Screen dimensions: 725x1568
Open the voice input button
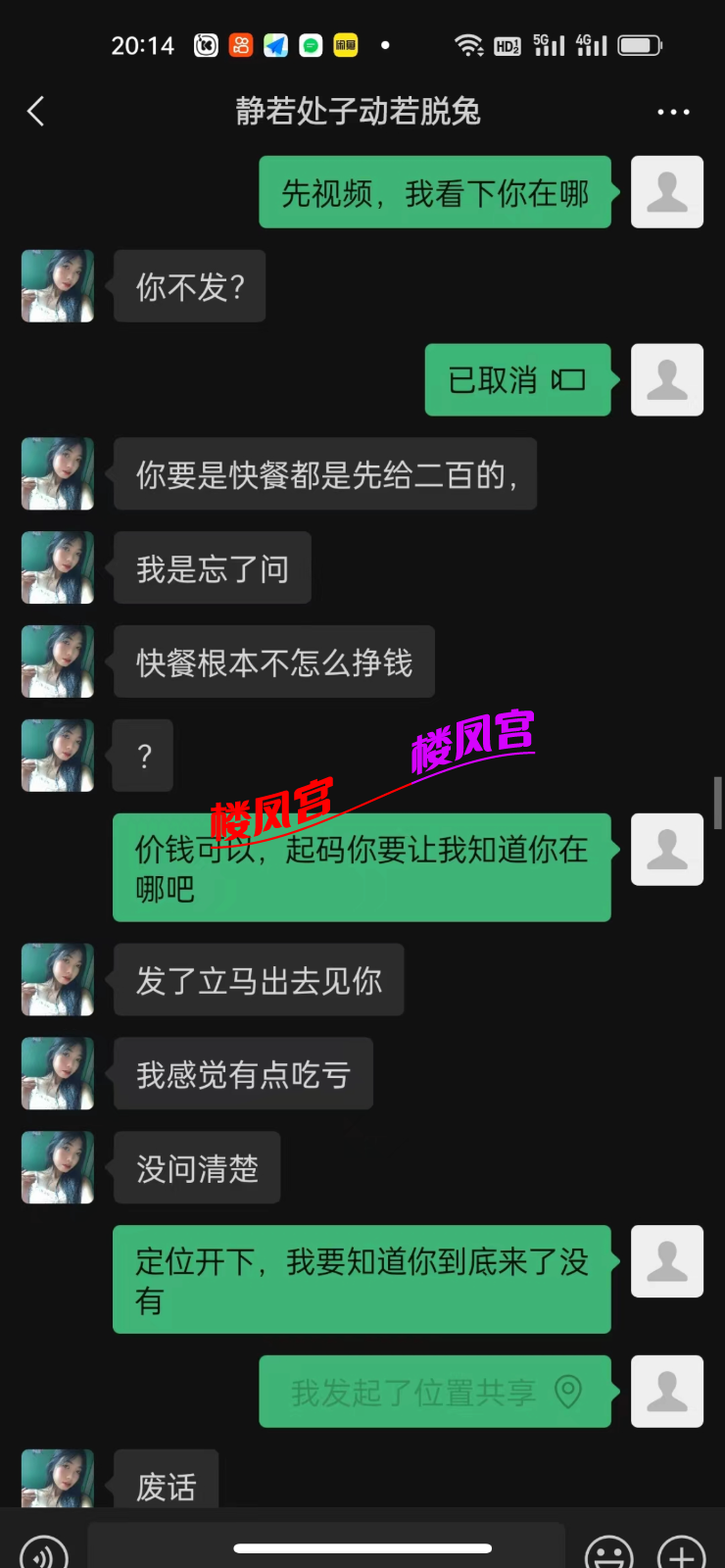tap(44, 1552)
